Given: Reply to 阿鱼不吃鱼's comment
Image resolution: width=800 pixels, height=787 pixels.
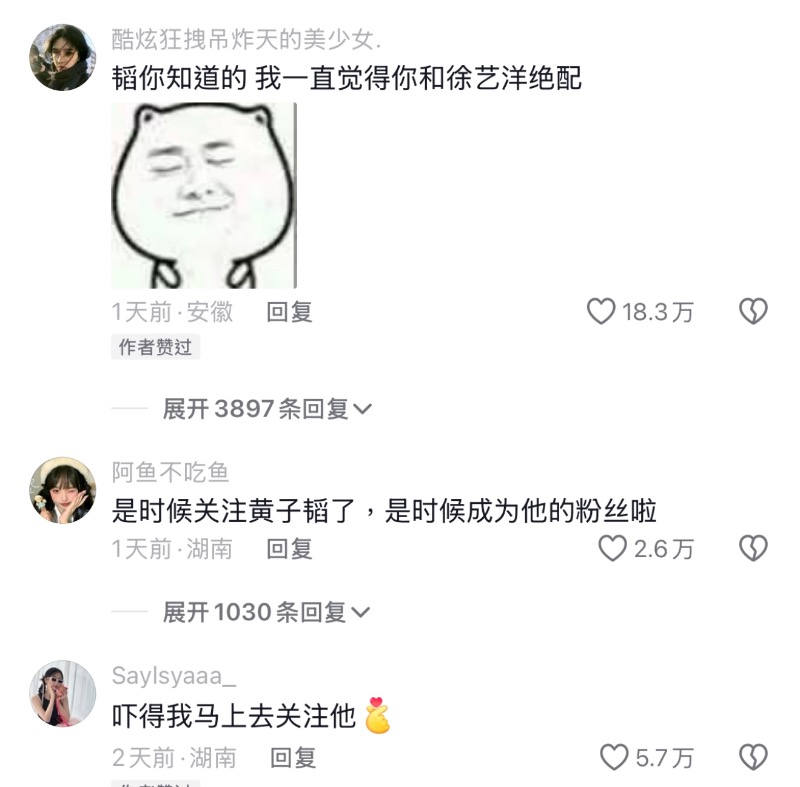Looking at the screenshot, I should coord(289,548).
